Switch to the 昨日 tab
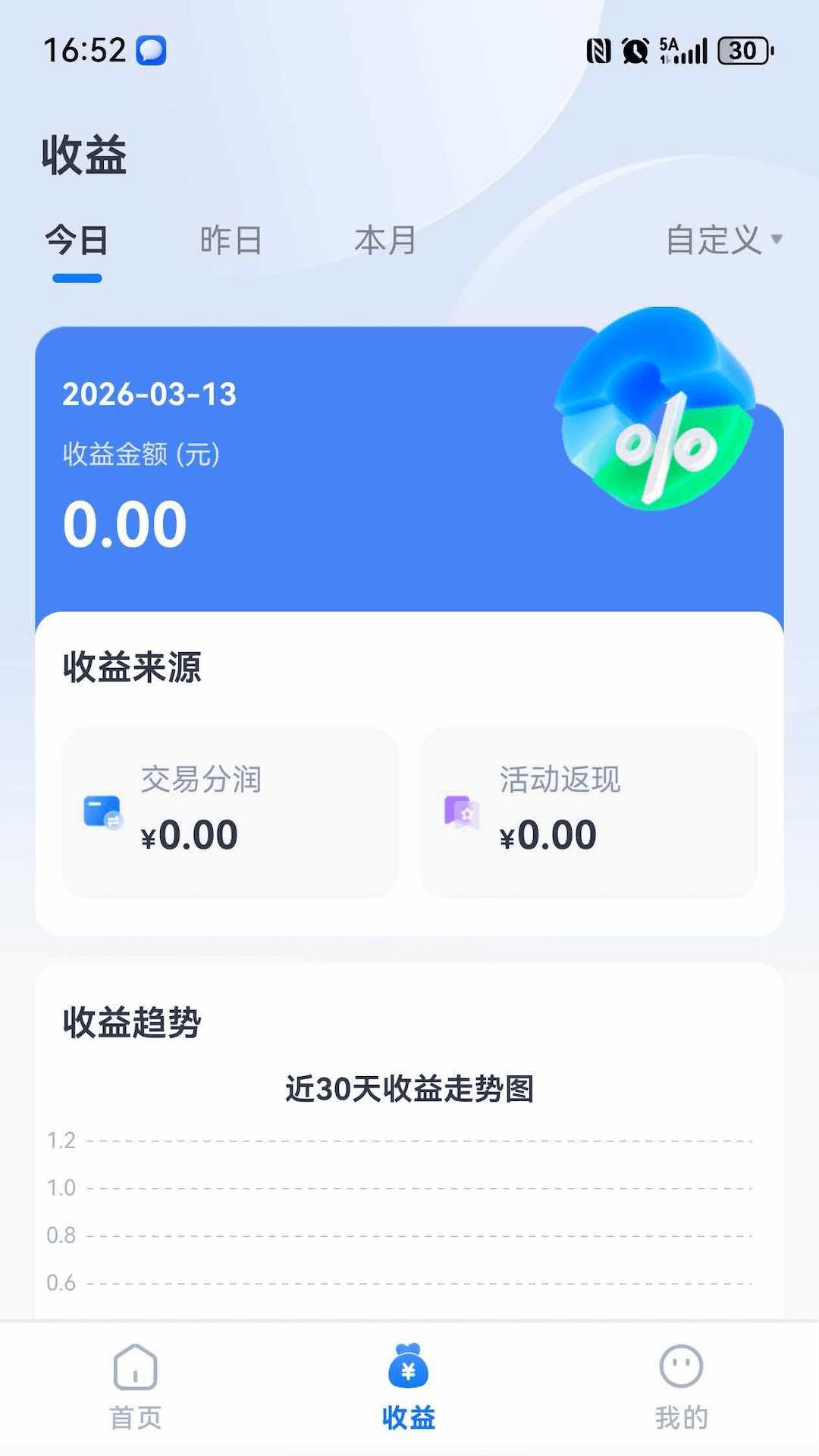Screen dimensions: 819x1456 pos(231,240)
